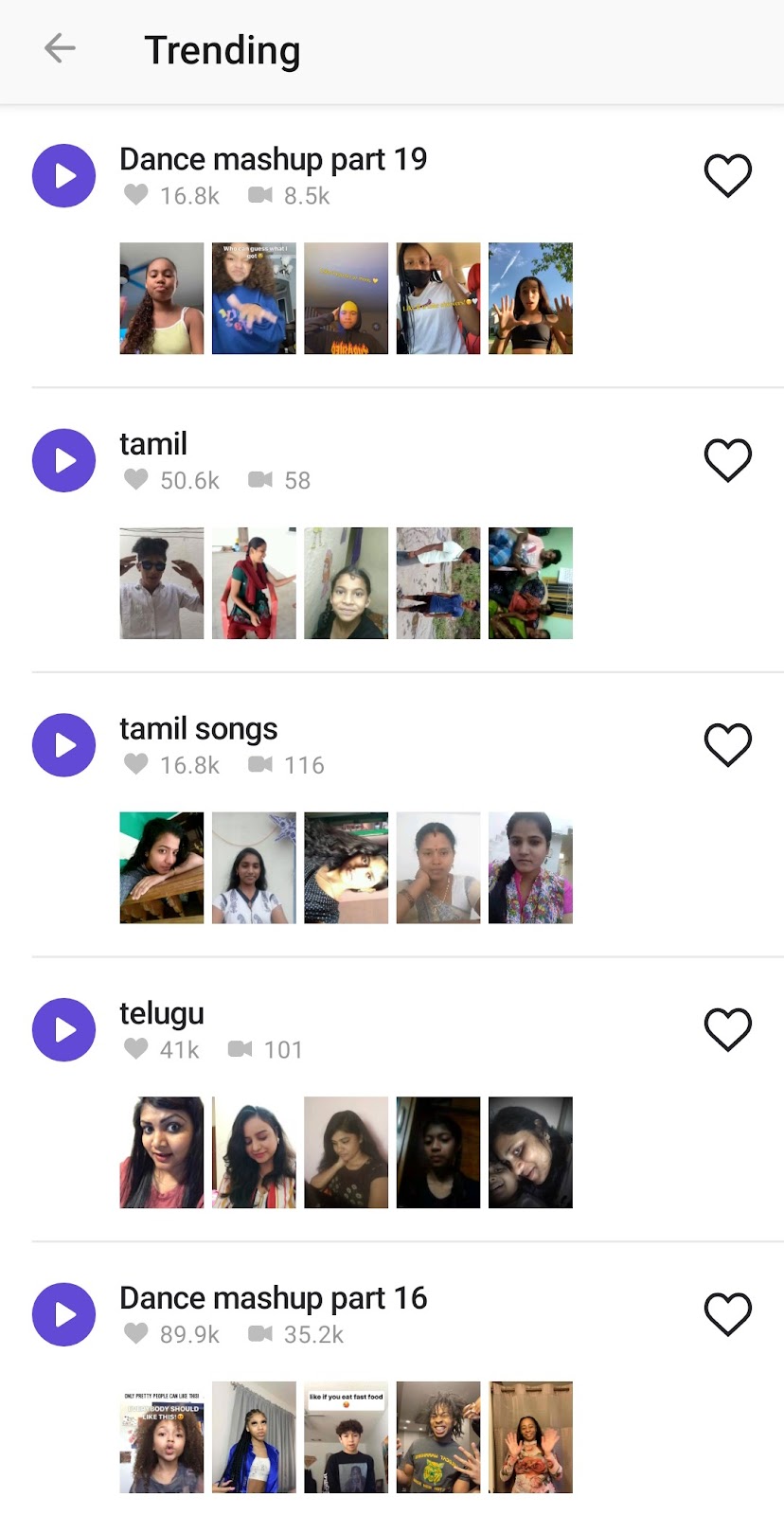Screen dimensions: 784x1515
Task: Favorite the telugu trending item
Action: tap(727, 1029)
